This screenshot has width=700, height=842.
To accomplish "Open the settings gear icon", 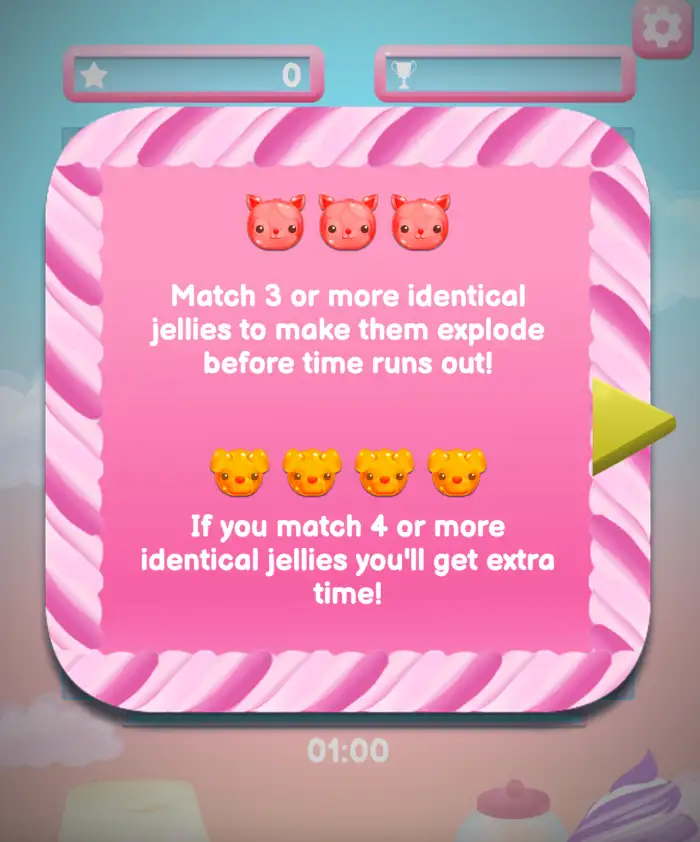I will tap(662, 27).
